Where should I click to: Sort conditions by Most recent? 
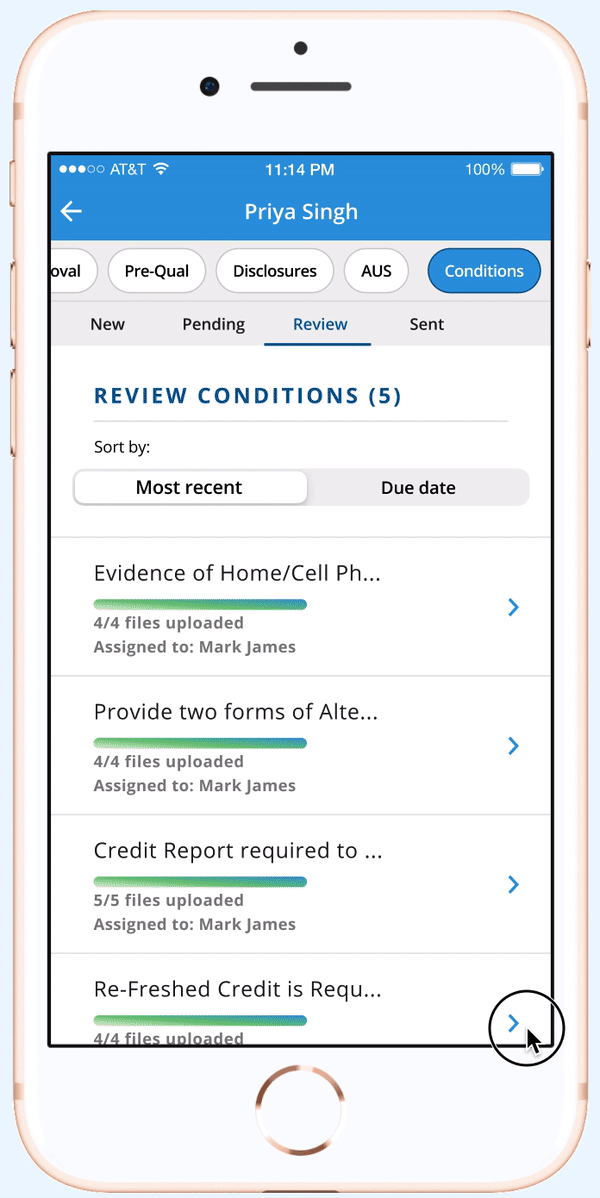(x=190, y=488)
